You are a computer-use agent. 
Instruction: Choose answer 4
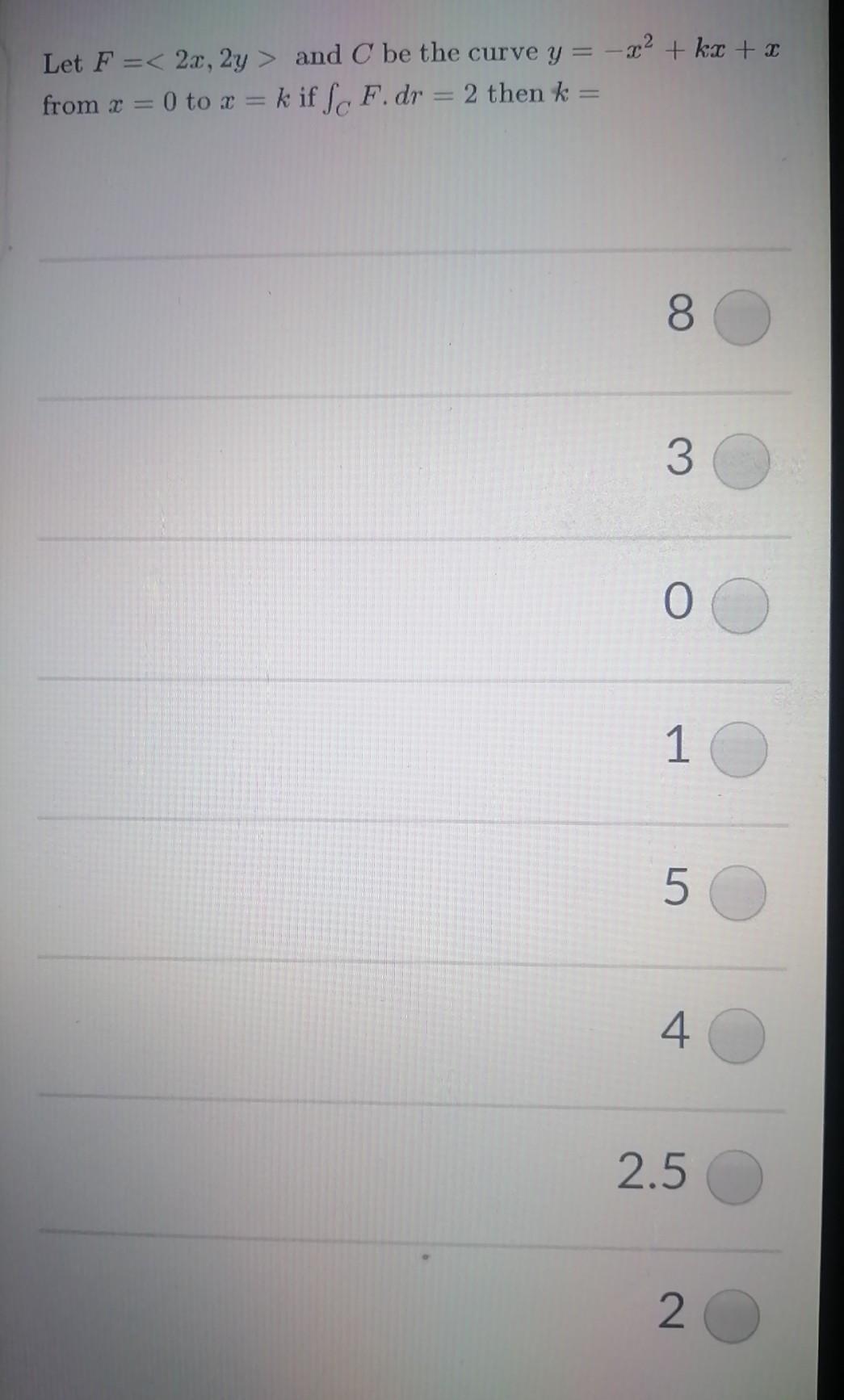pos(737,1036)
